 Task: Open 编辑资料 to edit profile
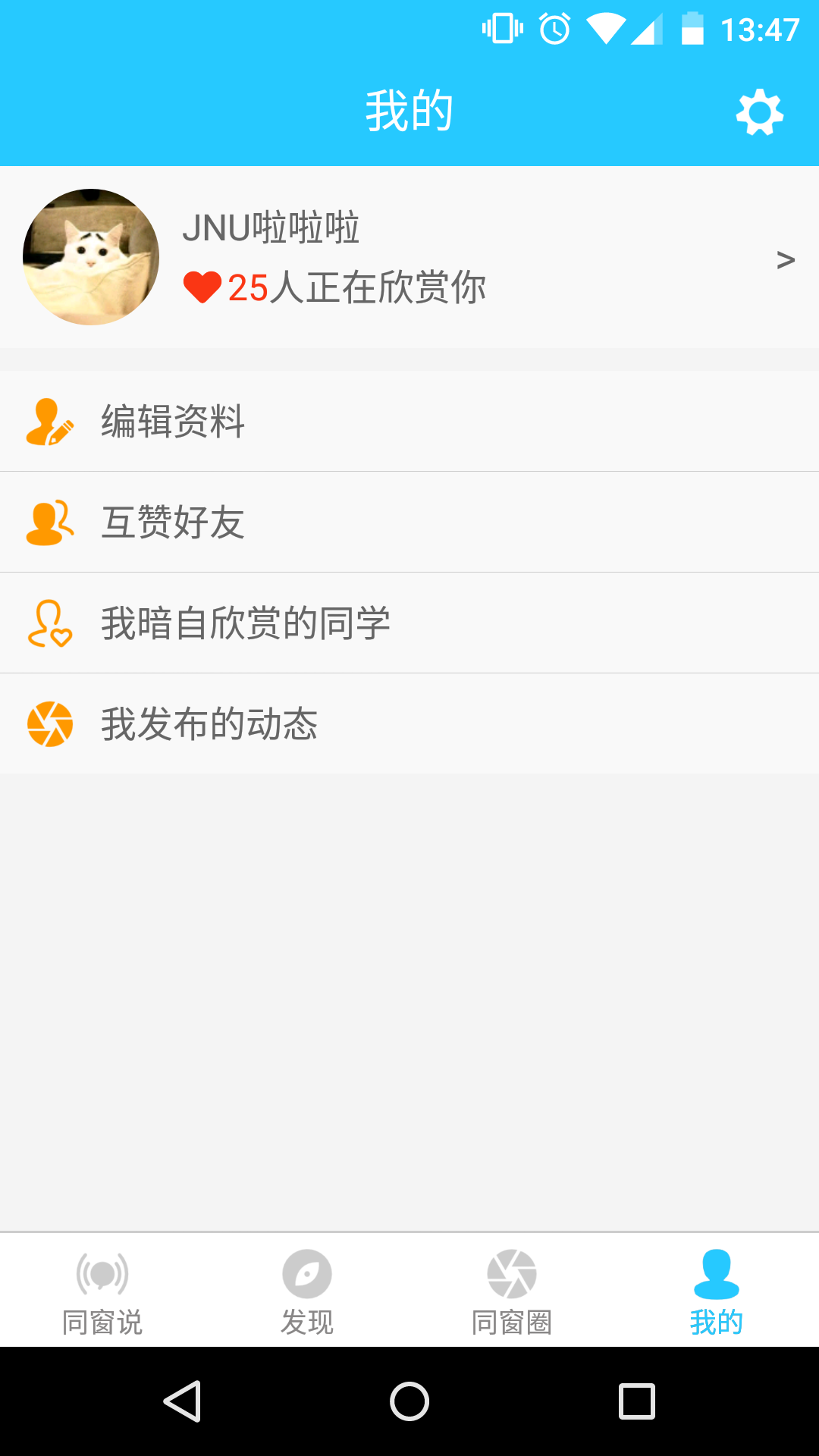[409, 422]
